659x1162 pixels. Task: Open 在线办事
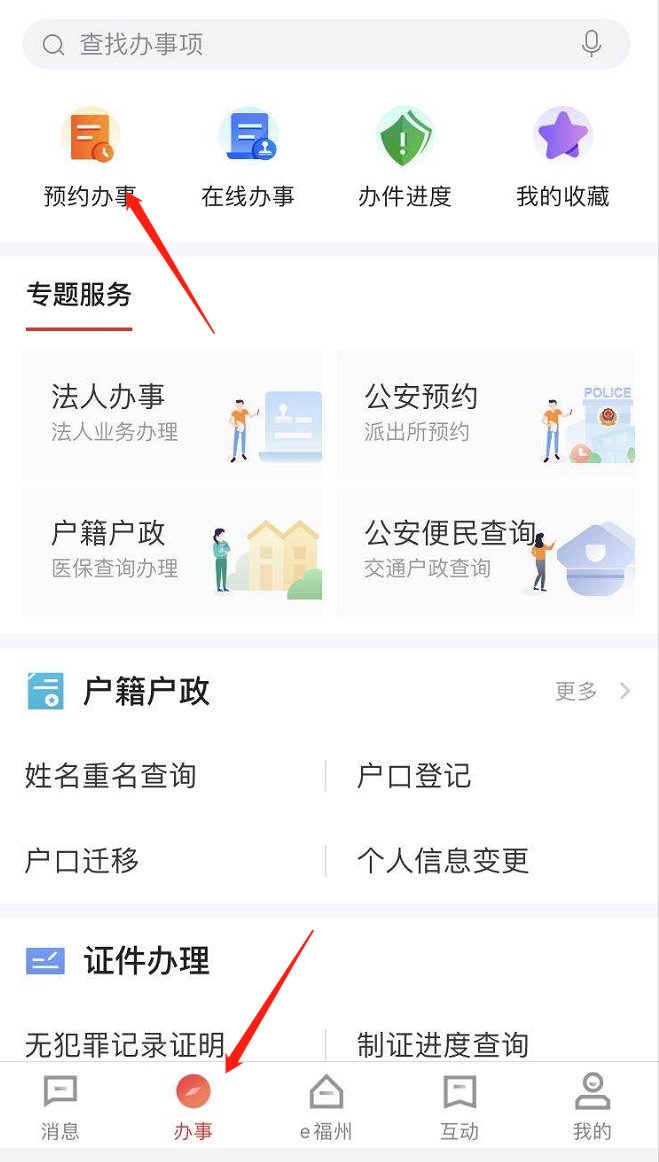point(248,158)
